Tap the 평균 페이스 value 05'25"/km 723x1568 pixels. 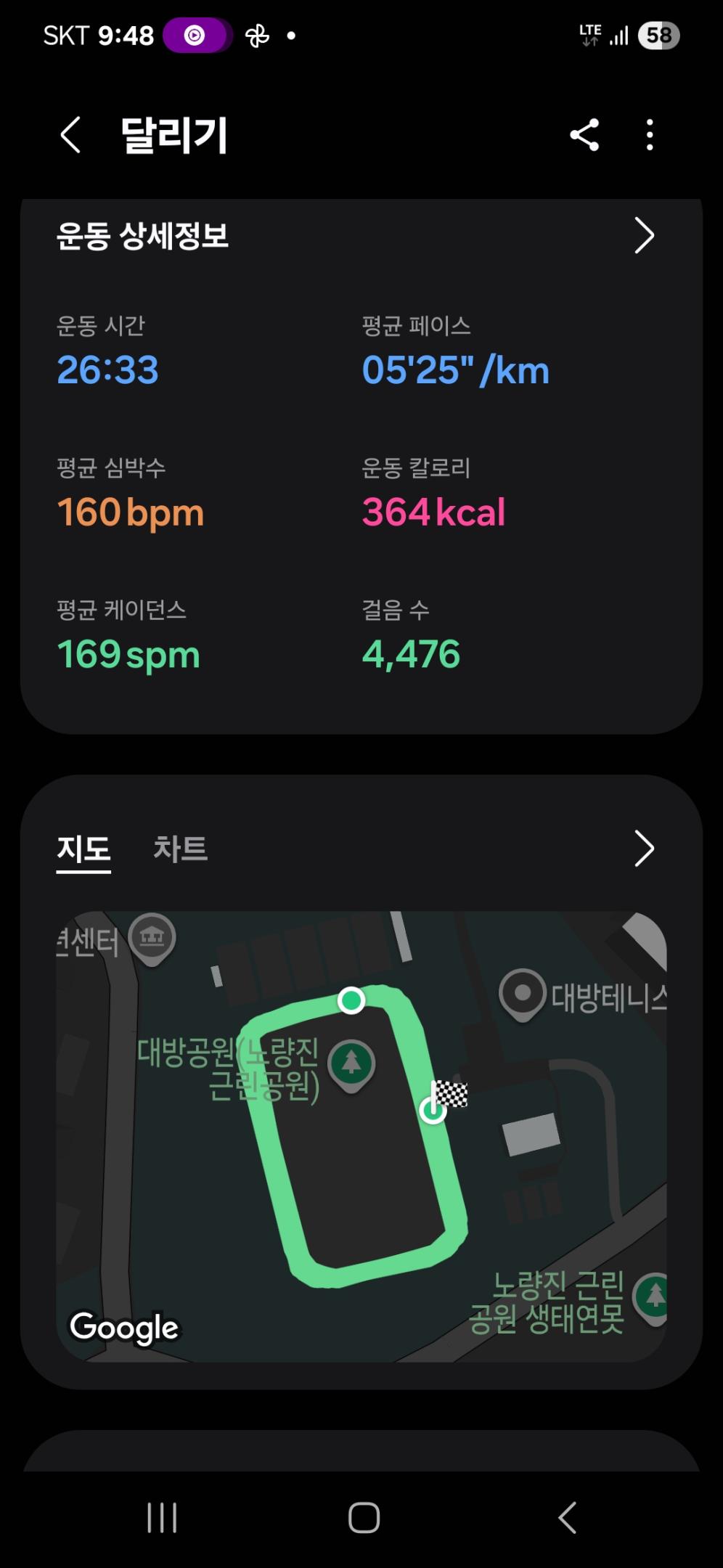pyautogui.click(x=456, y=370)
